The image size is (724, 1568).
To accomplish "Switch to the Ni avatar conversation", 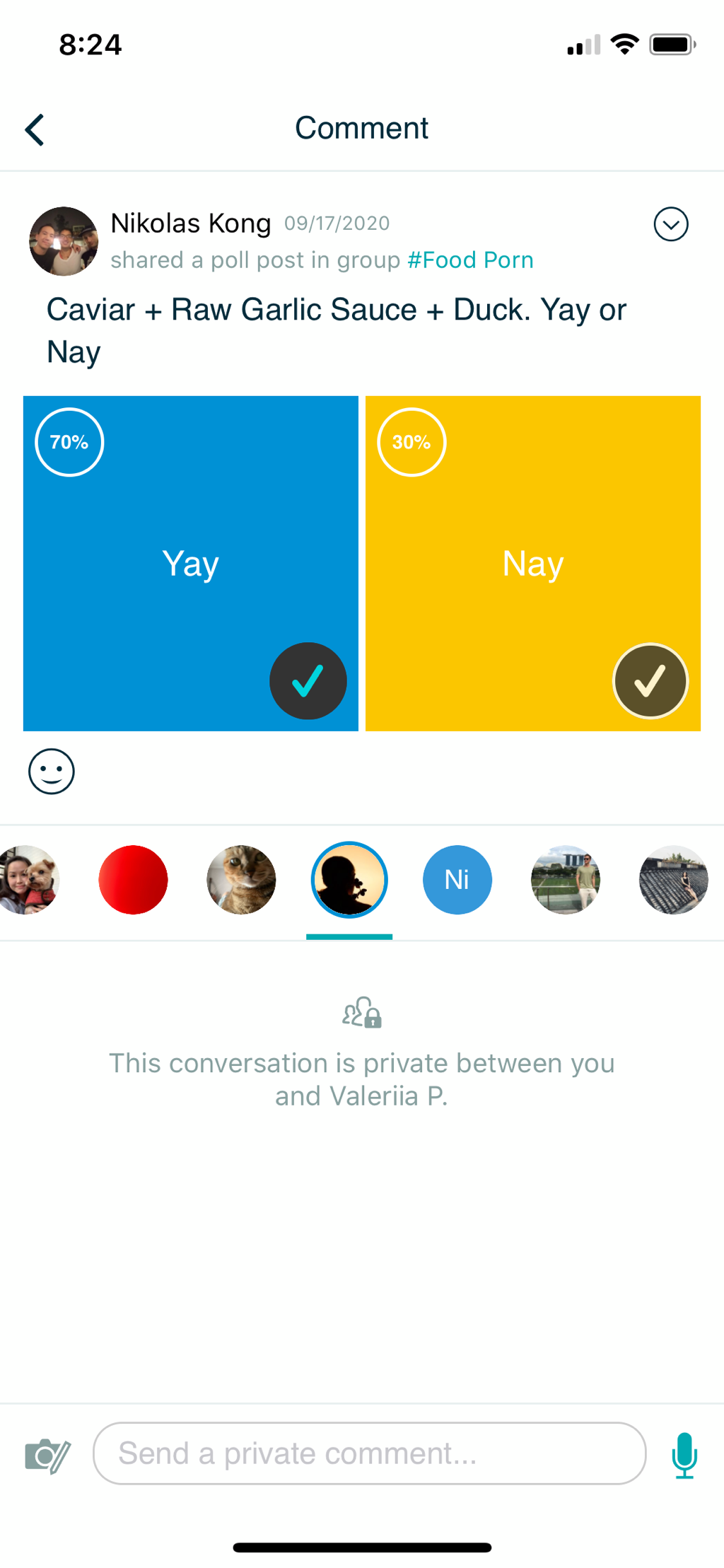I will click(x=457, y=880).
